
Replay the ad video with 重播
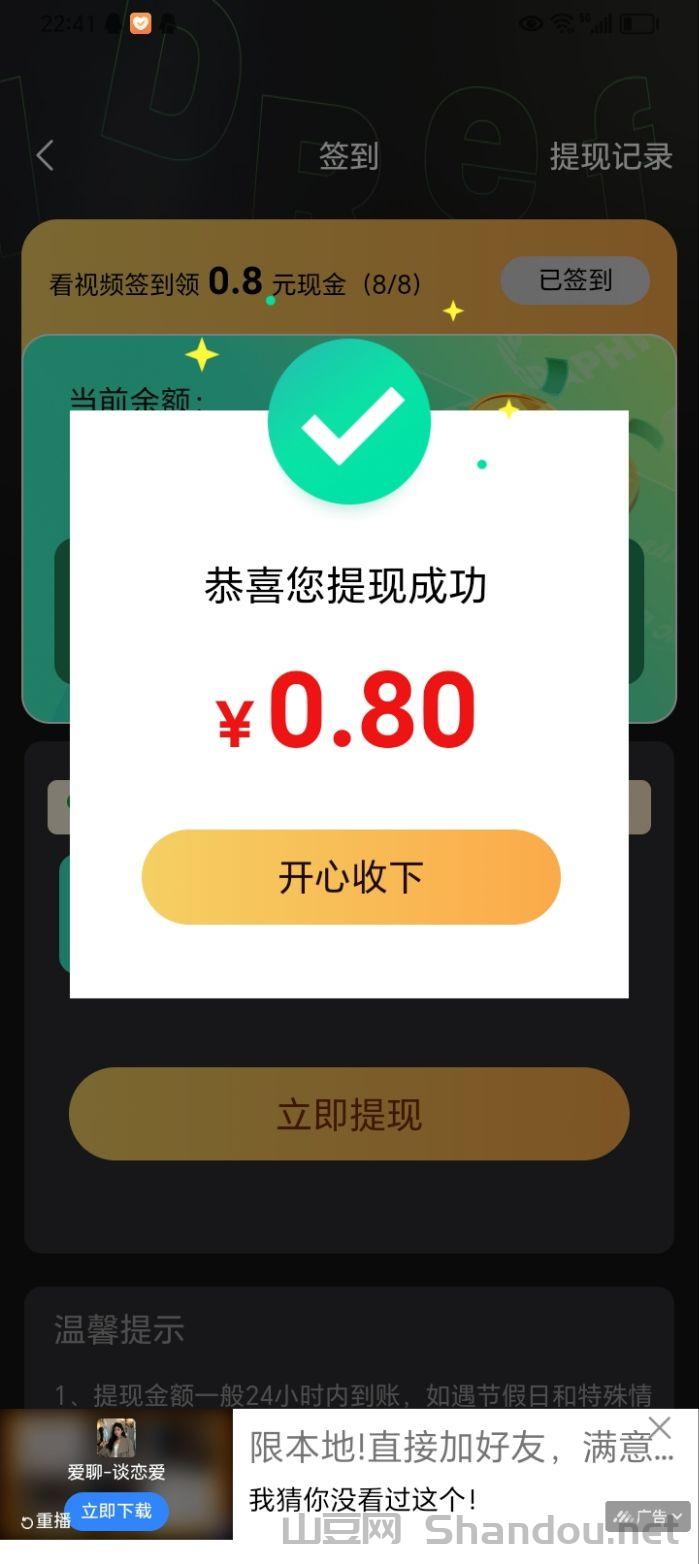point(45,1521)
